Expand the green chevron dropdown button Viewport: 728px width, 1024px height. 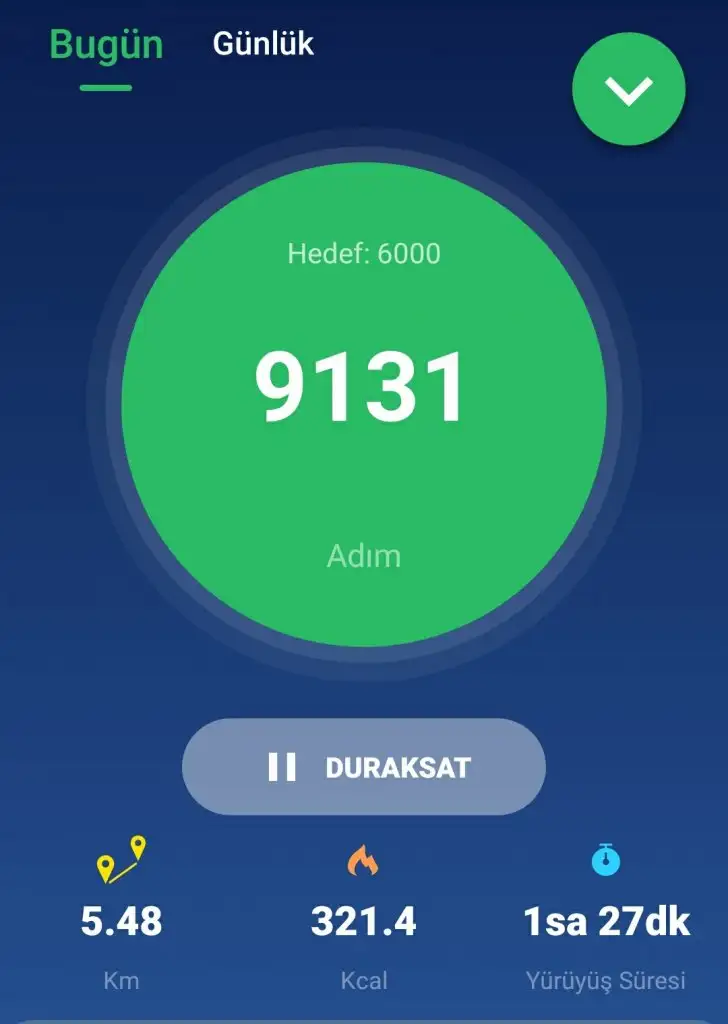coord(628,90)
